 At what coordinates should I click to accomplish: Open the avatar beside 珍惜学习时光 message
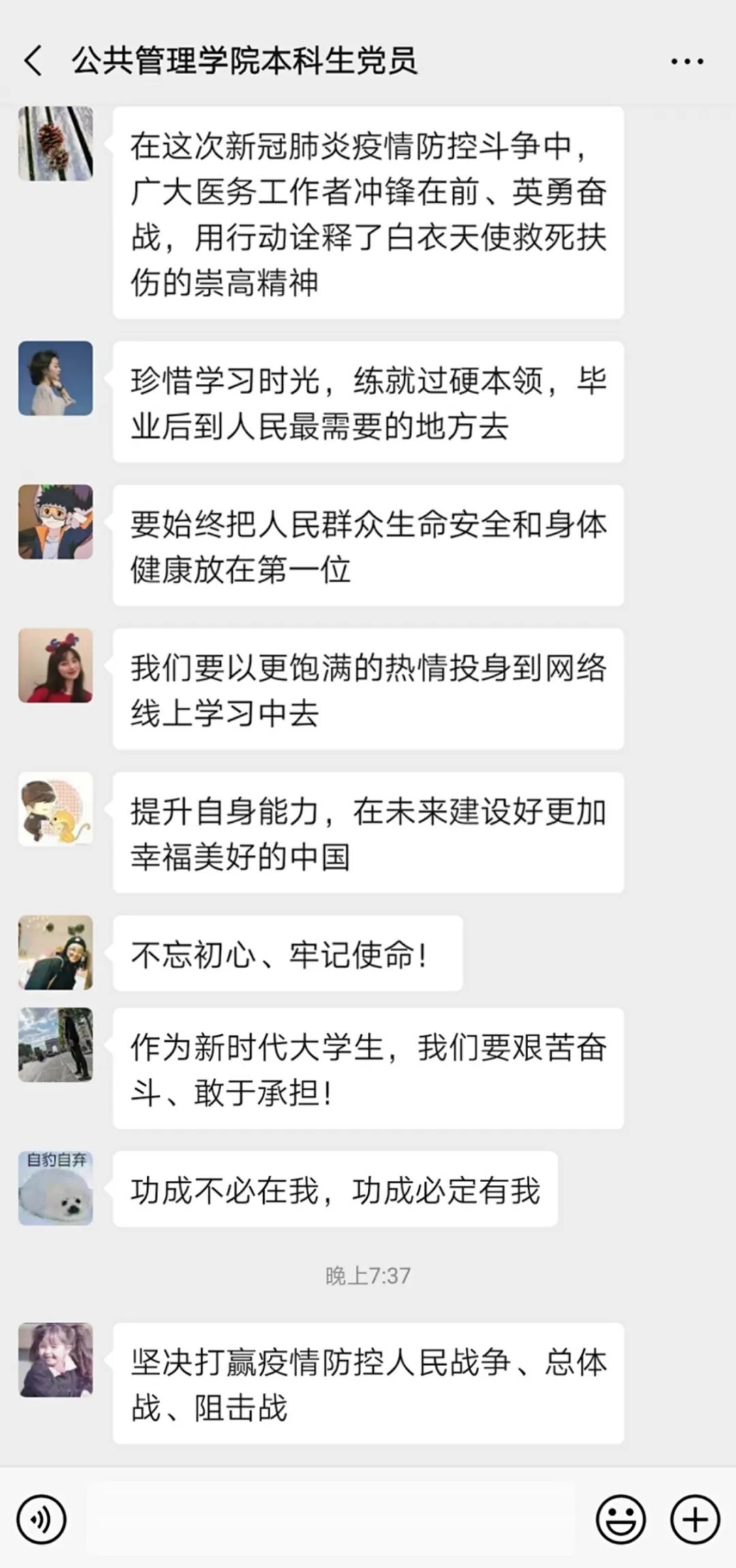click(55, 378)
